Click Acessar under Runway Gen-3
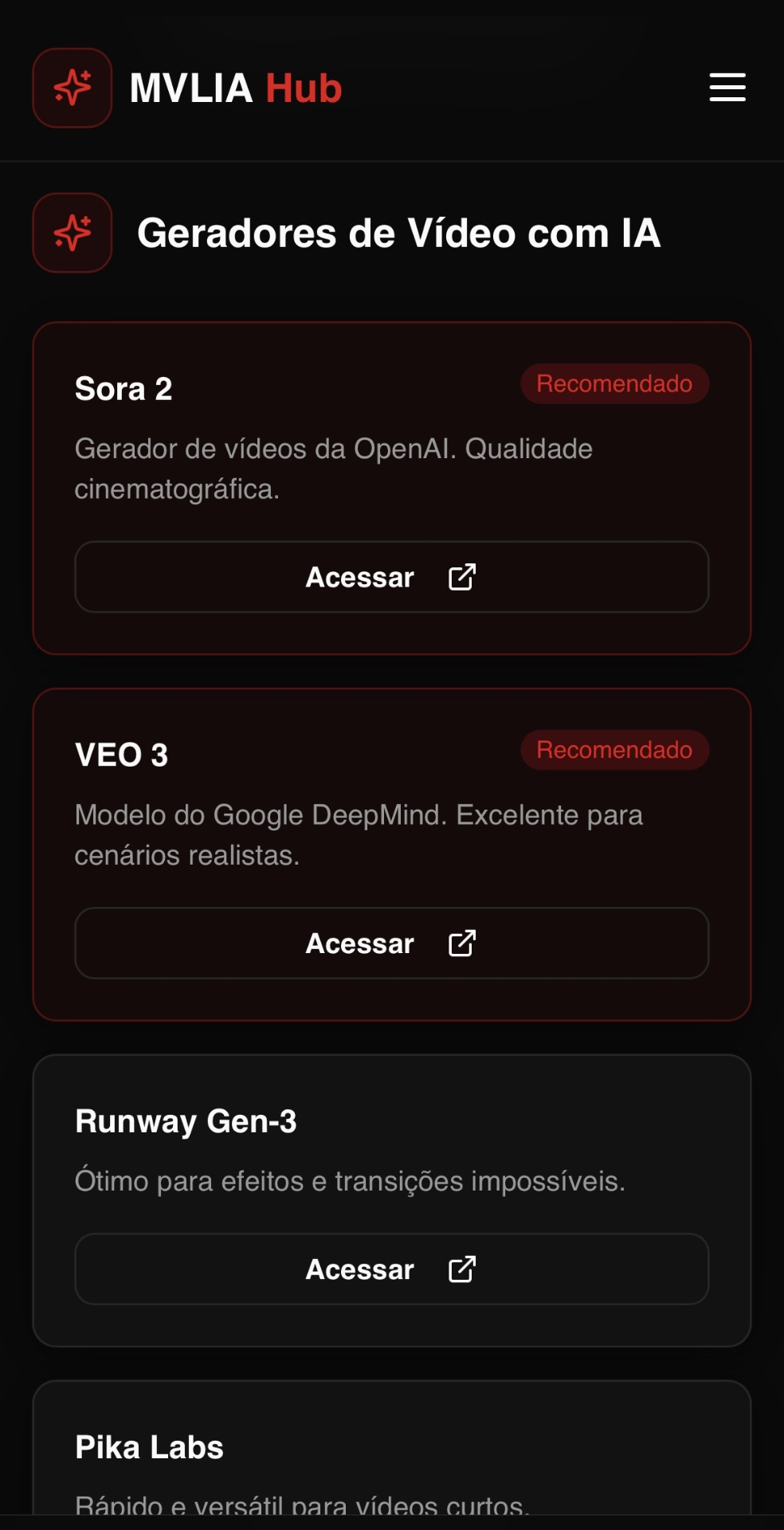This screenshot has width=784, height=1530. click(392, 1269)
